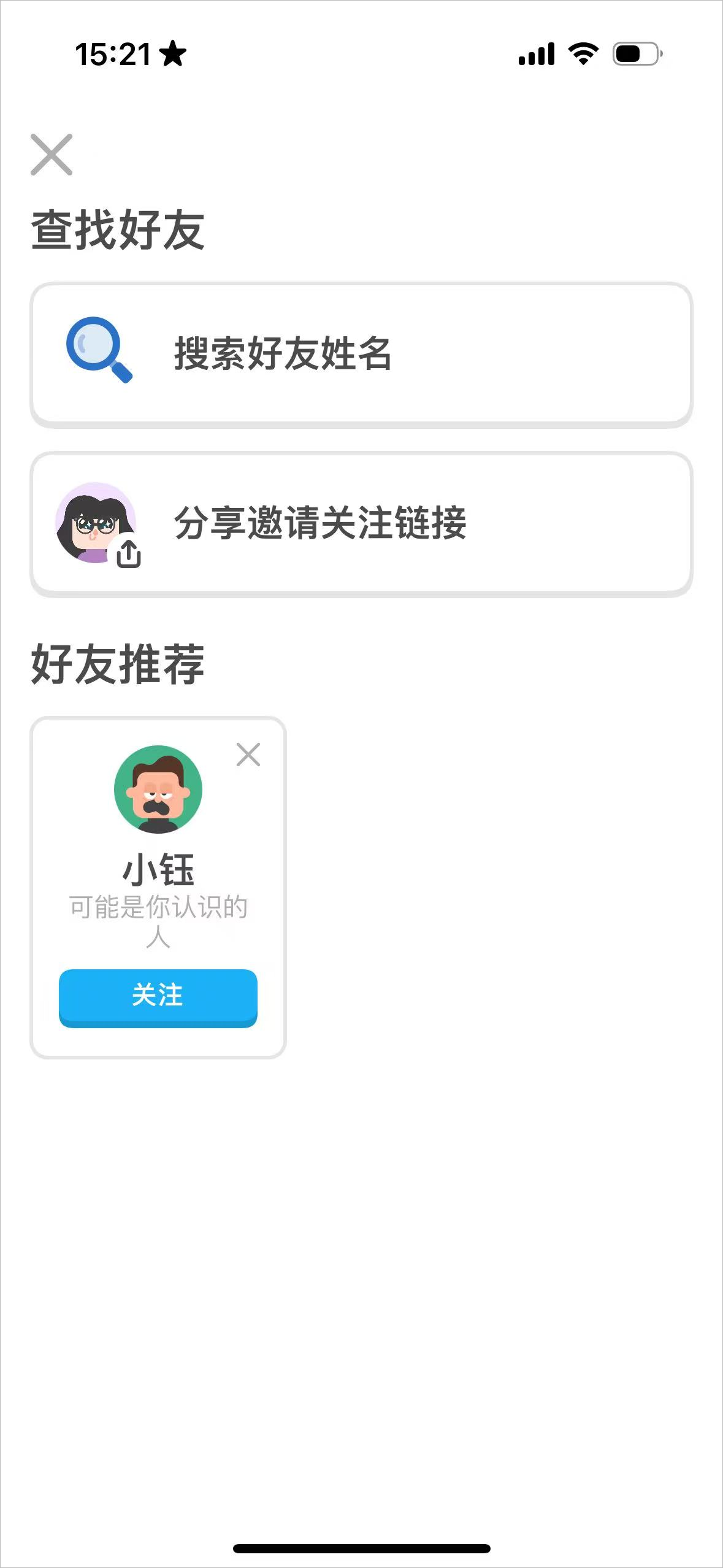
Task: Dismiss the 小钰 friend suggestion
Action: click(248, 755)
